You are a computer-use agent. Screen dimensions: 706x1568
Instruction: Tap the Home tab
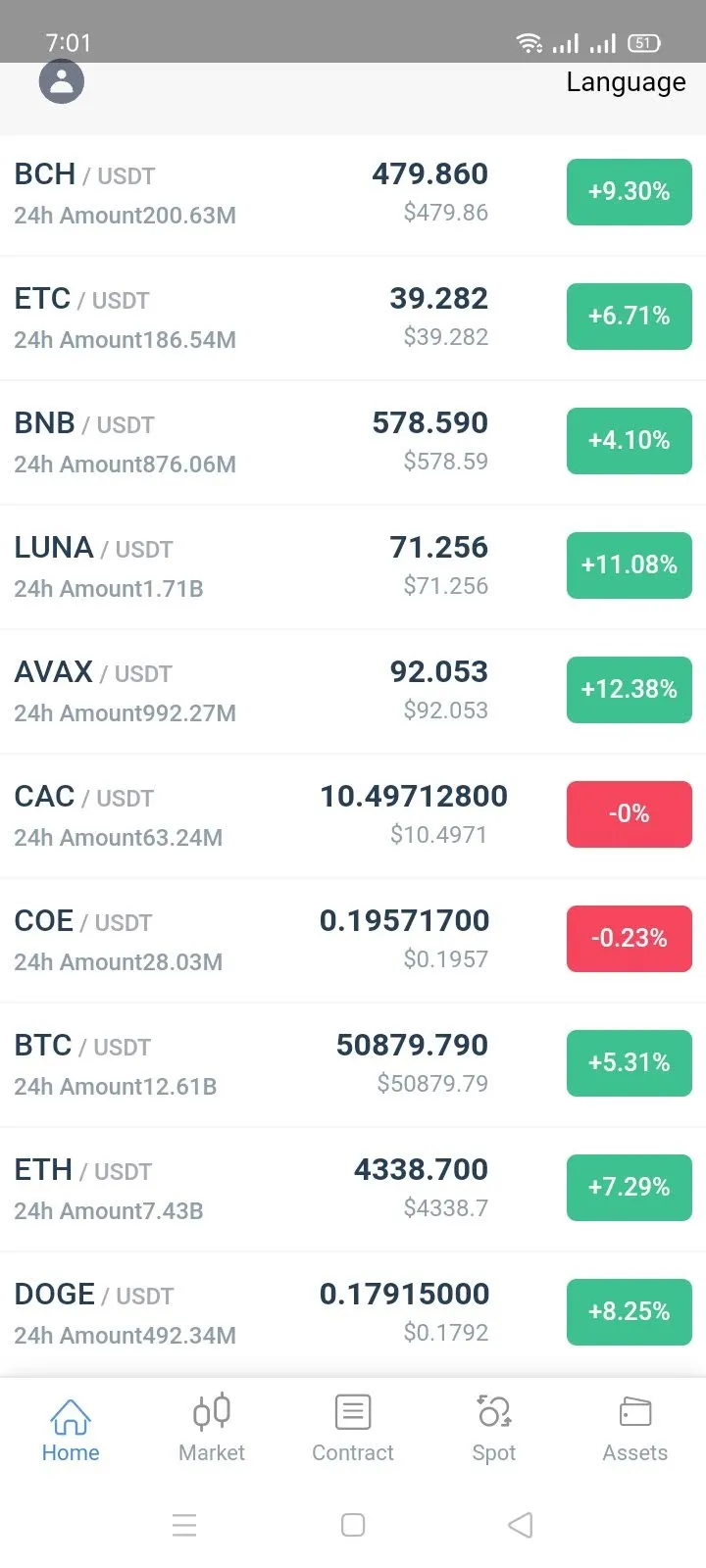71,1429
